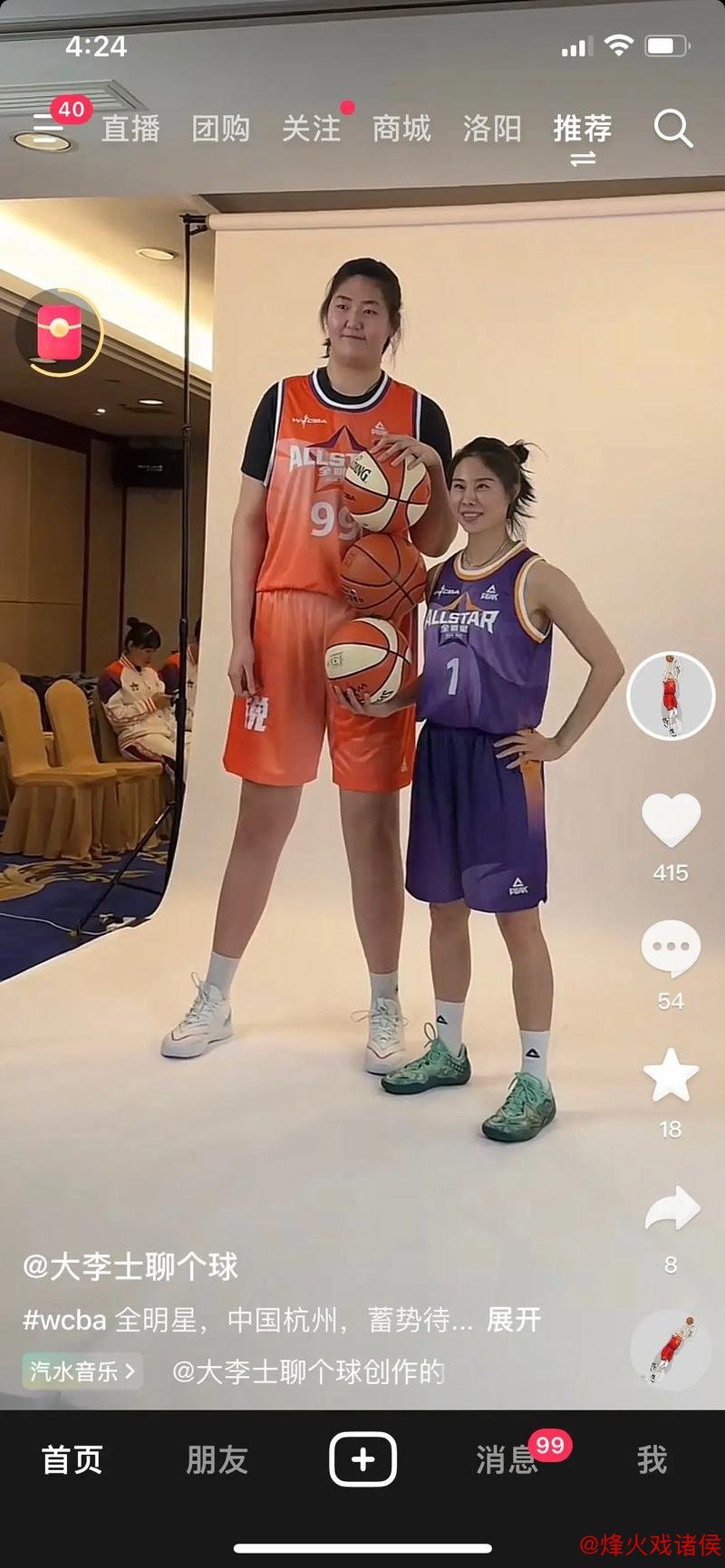Screen dimensions: 725x1568
Task: Open 消息 with 99 notifications
Action: tap(506, 1459)
